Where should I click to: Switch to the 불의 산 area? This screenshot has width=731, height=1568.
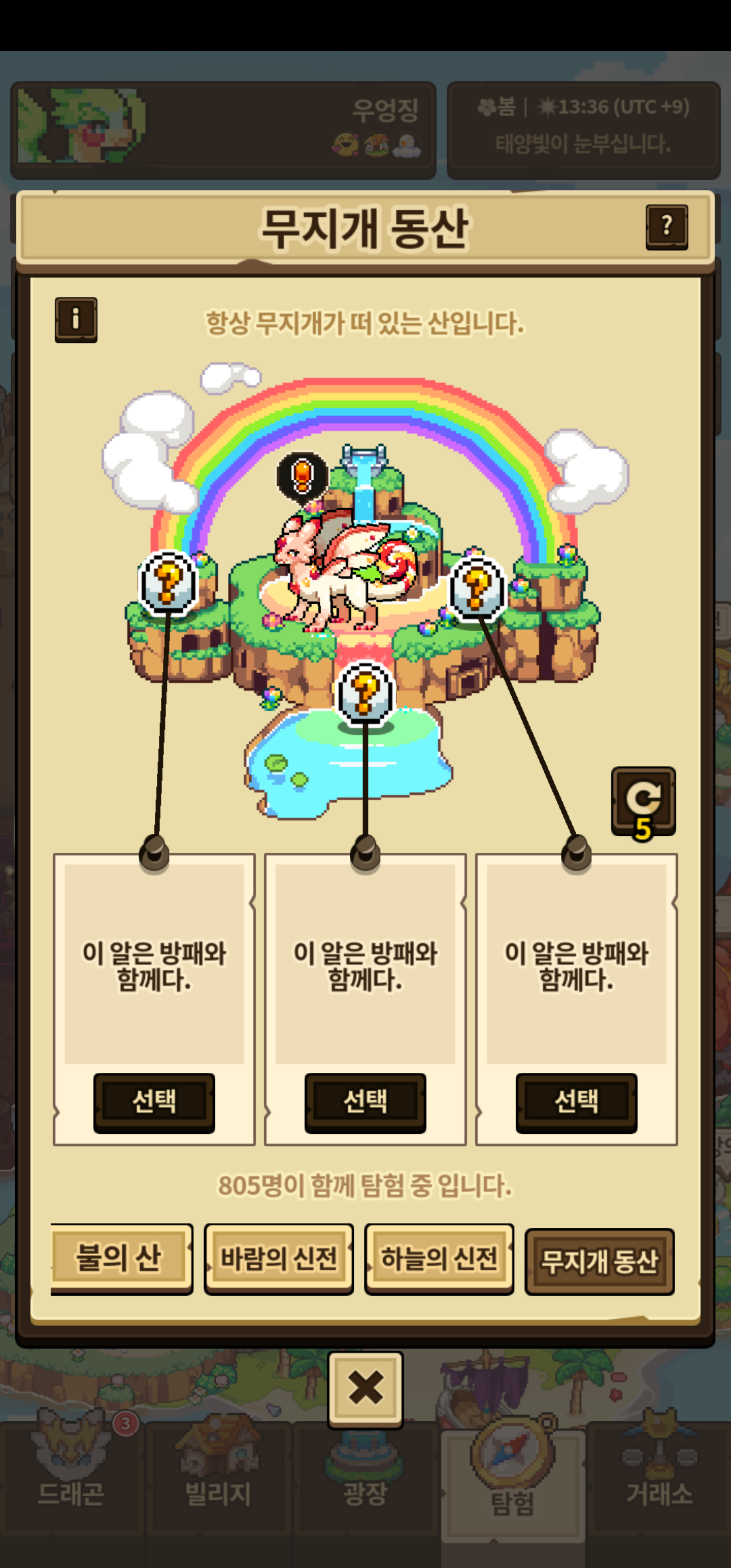click(119, 1258)
